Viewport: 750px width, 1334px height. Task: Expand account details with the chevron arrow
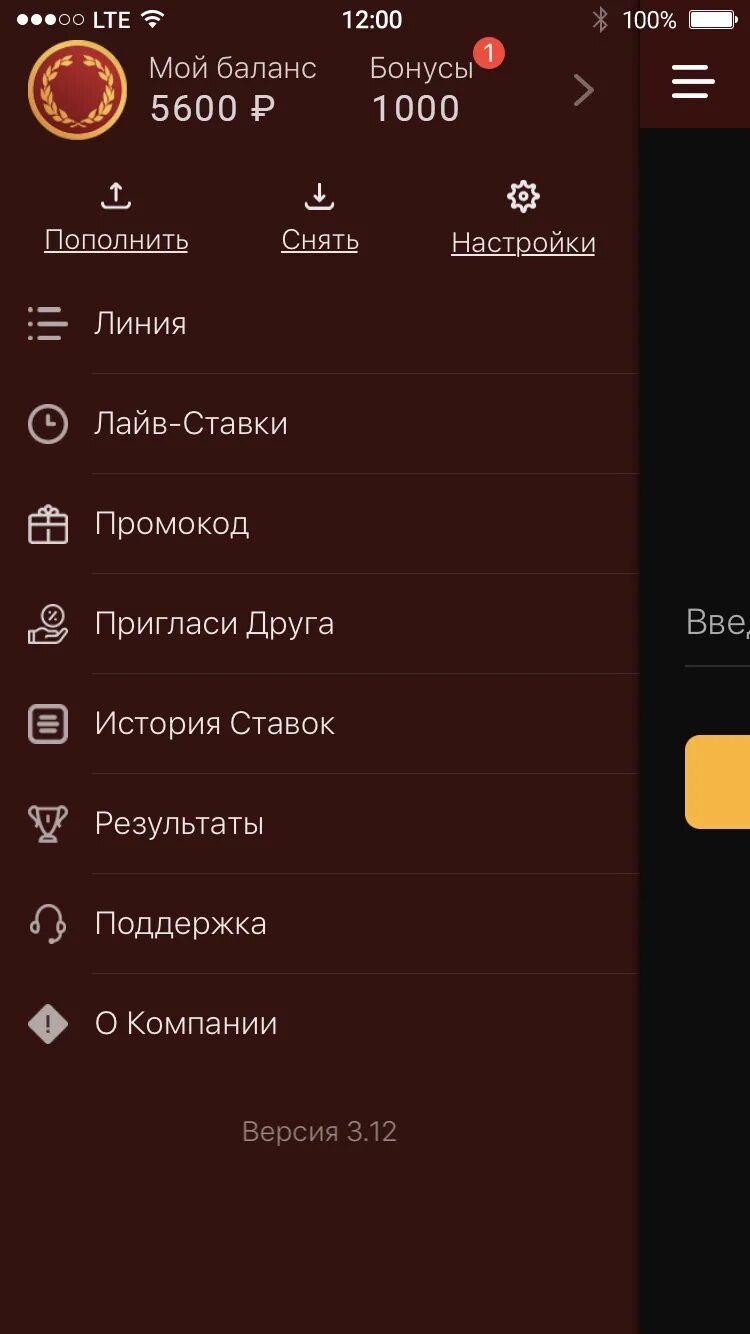point(584,90)
